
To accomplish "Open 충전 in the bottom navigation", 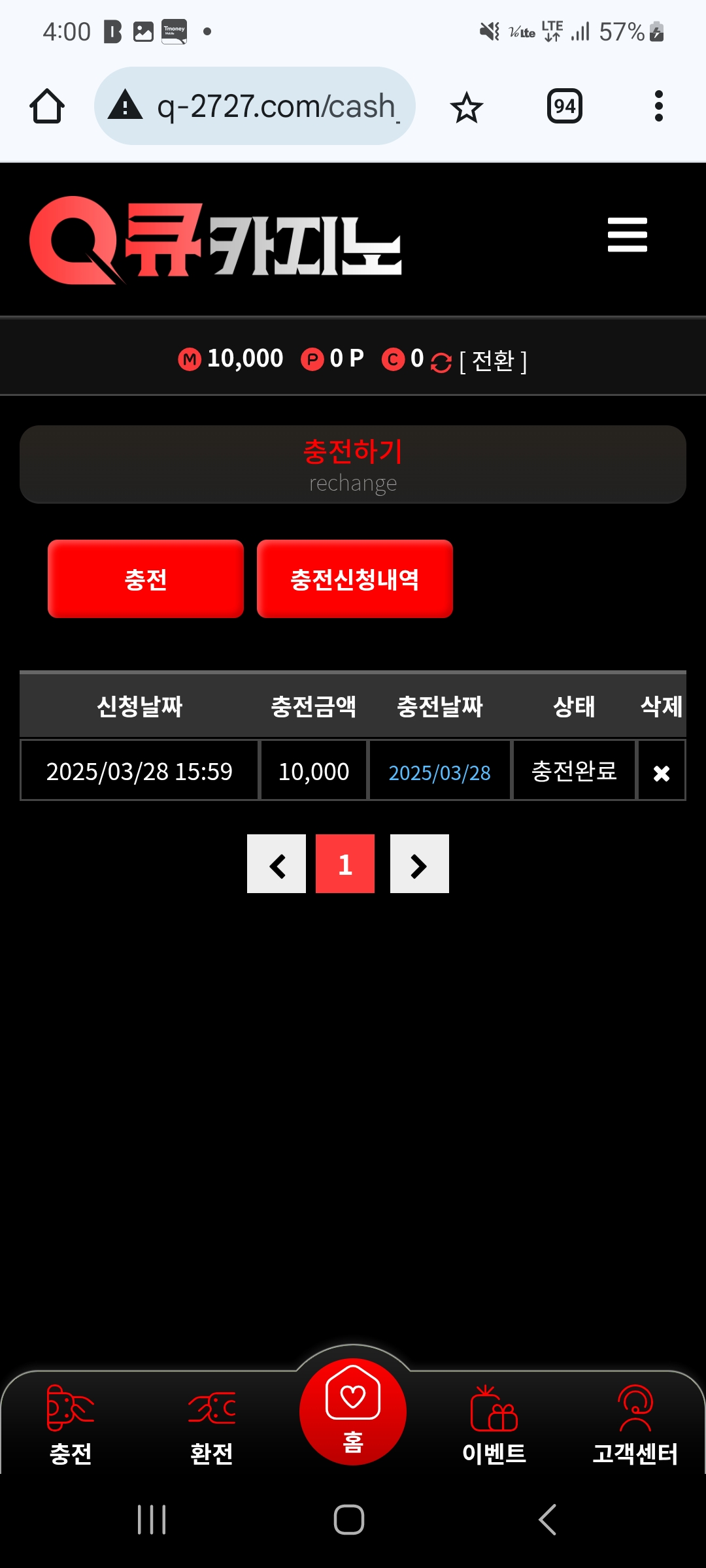I will pos(71,1427).
